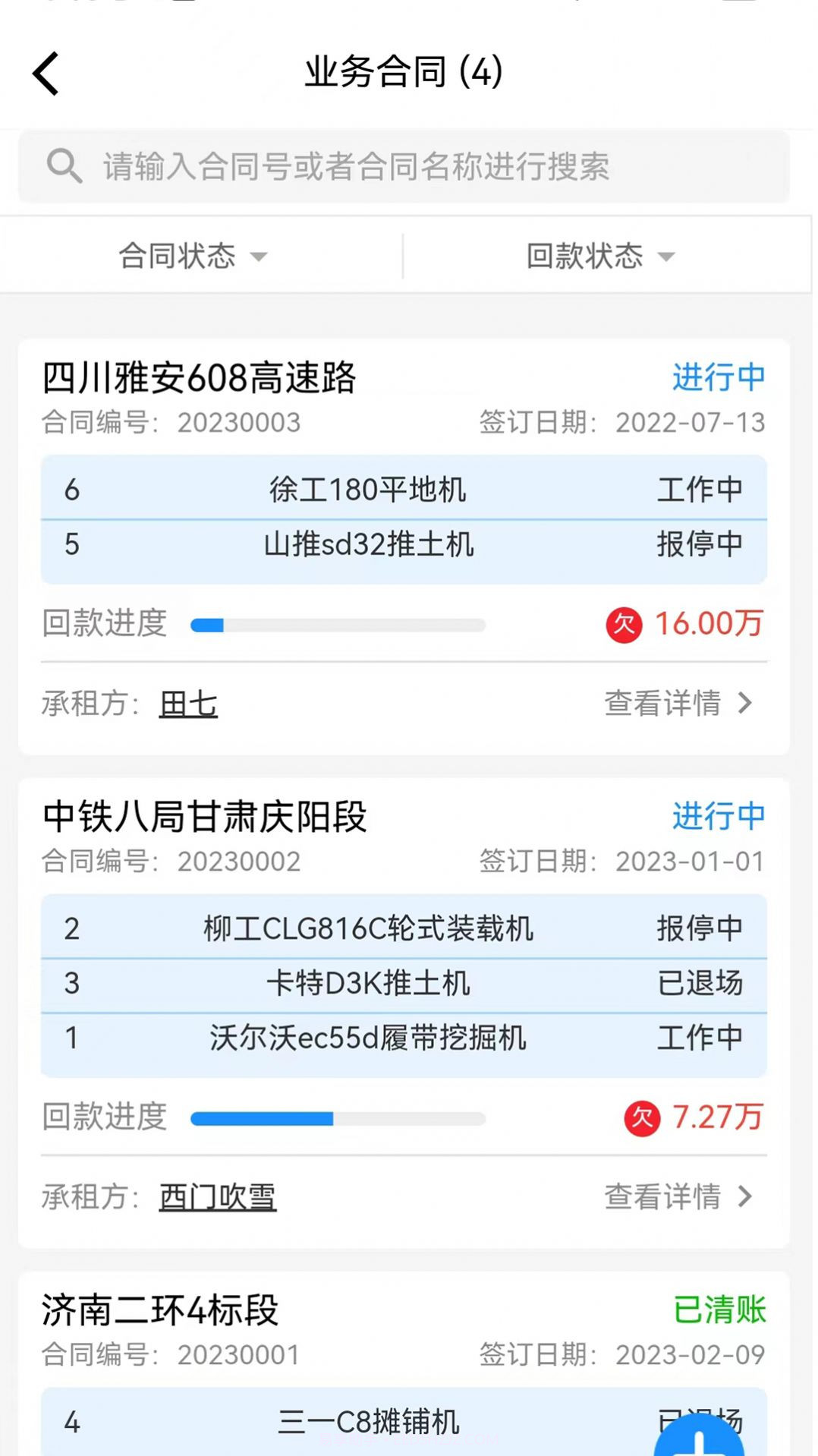The image size is (818, 1456).
Task: Click the red 欠 badge beside 7.27万
Action: pos(641,1117)
